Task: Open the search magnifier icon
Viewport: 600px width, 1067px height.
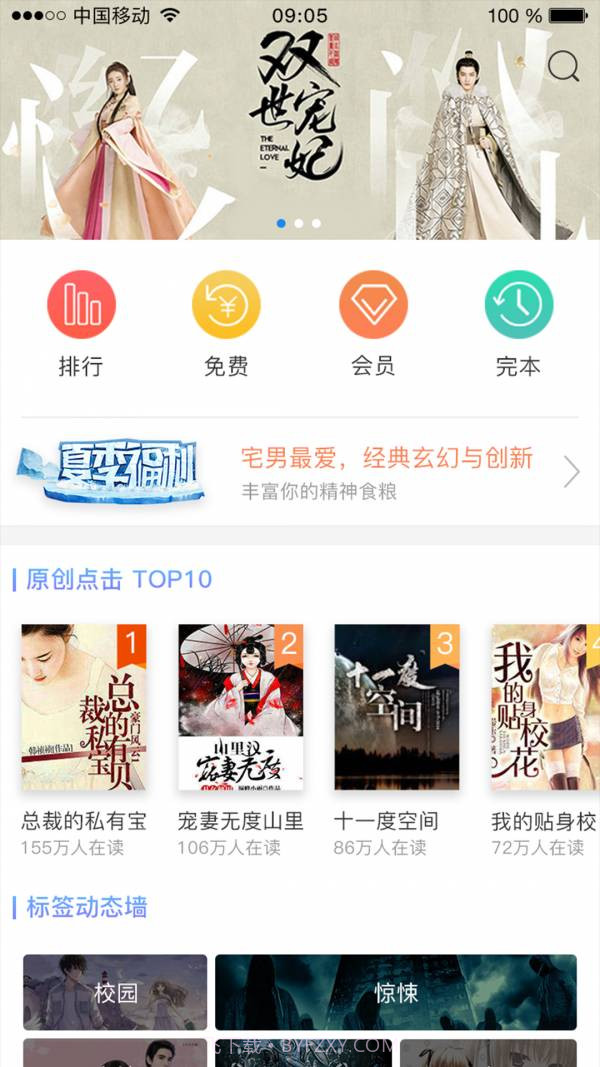Action: click(x=564, y=66)
